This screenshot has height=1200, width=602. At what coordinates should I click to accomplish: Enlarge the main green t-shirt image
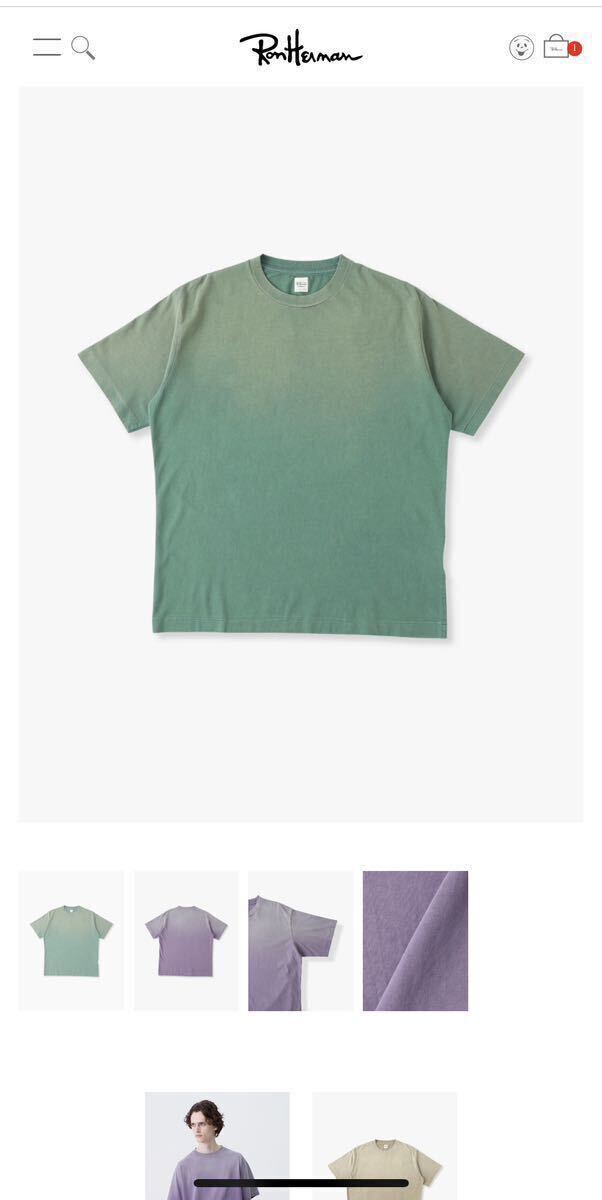click(x=301, y=454)
